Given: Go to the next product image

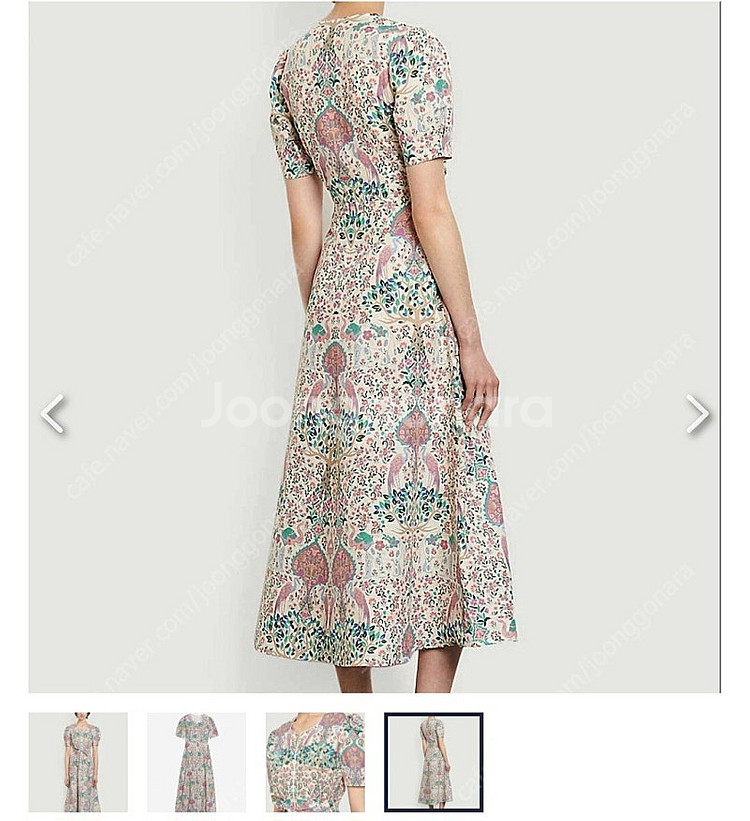Looking at the screenshot, I should (x=697, y=414).
